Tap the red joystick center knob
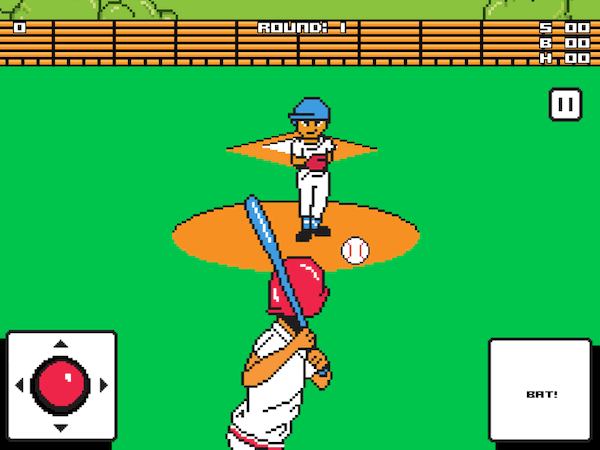This screenshot has height=450, width=600. (61, 384)
